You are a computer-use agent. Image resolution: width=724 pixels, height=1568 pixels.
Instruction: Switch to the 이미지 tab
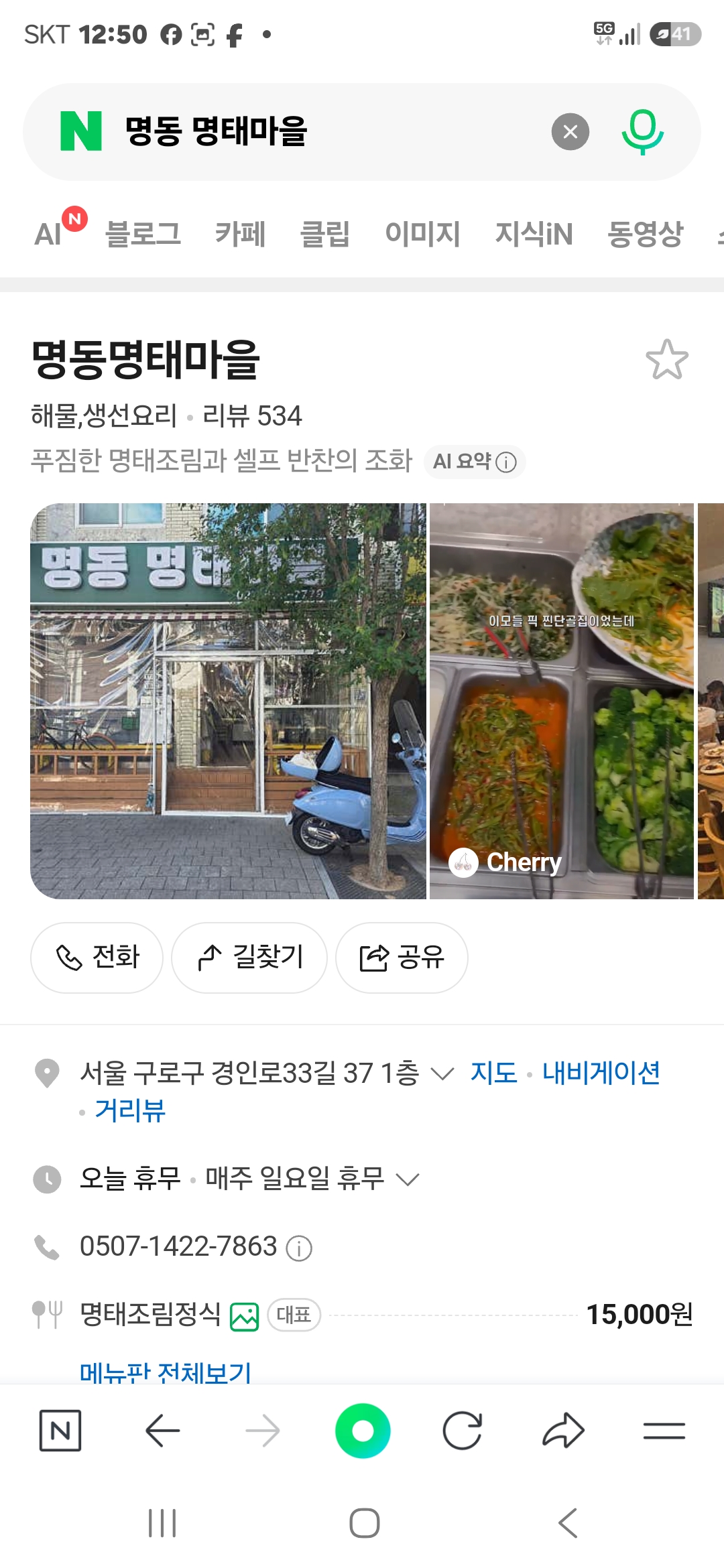point(422,234)
